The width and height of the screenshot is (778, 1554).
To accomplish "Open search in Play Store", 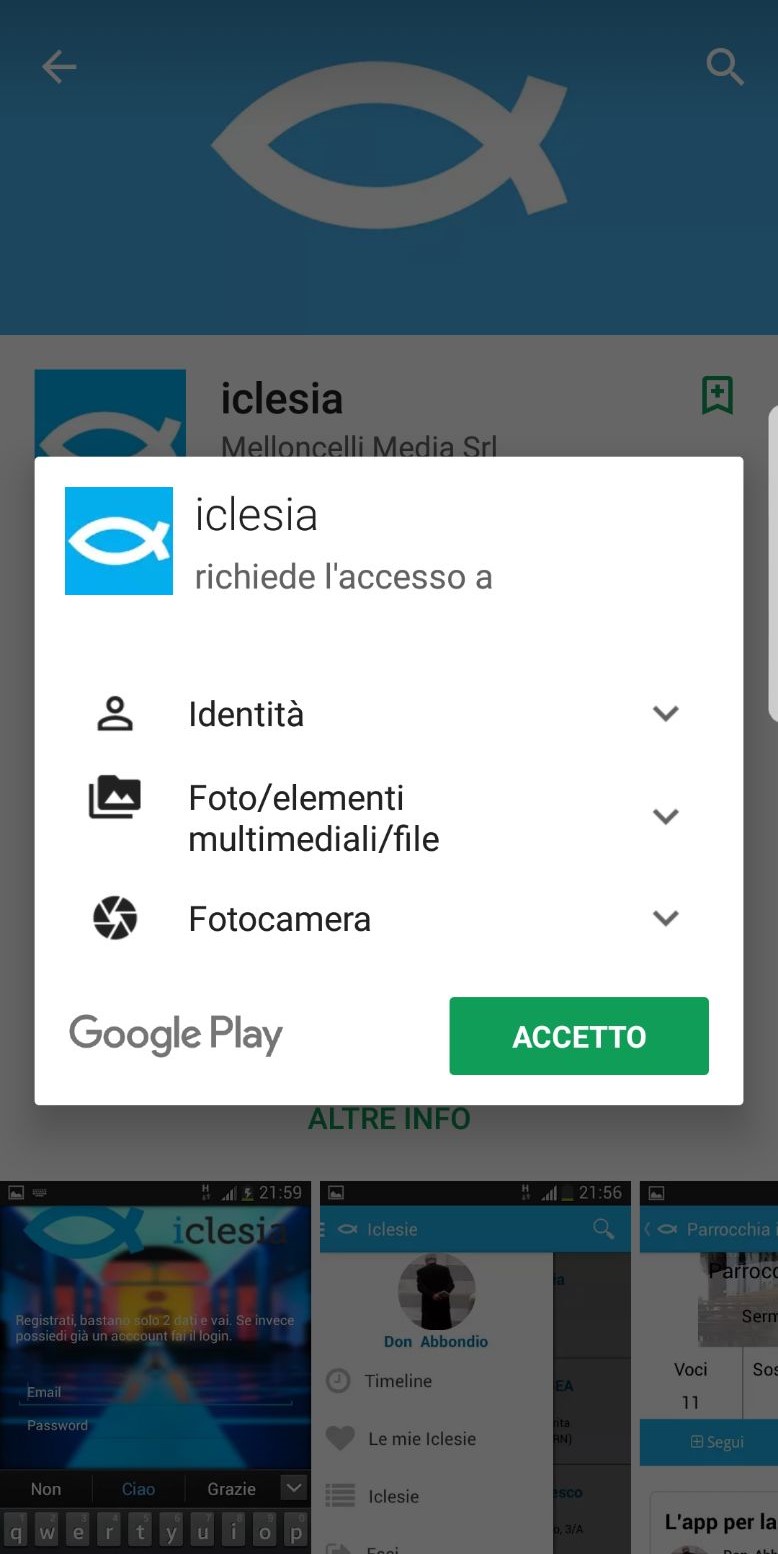I will tap(725, 67).
